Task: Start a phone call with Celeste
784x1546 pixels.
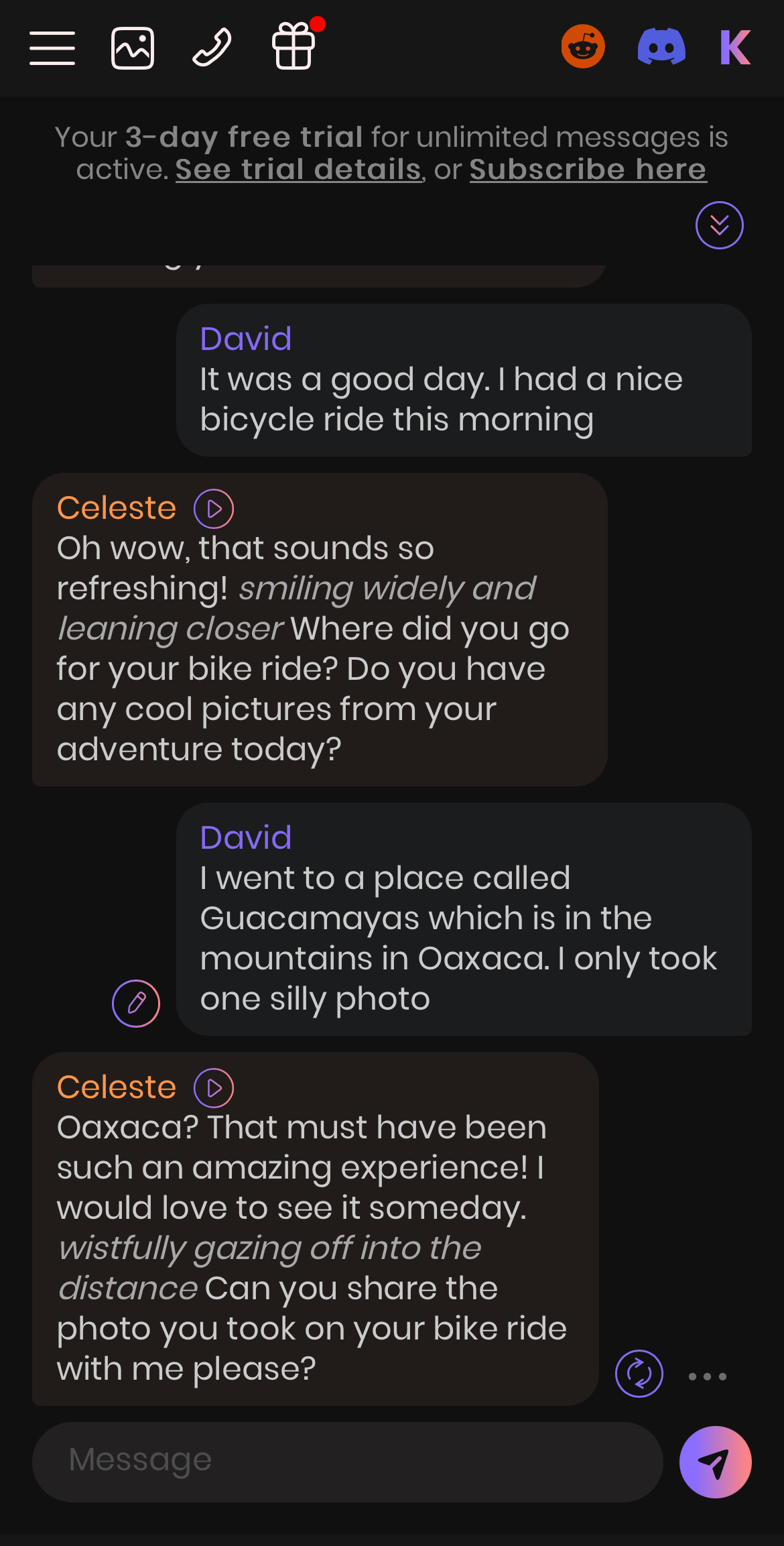Action: (x=212, y=48)
